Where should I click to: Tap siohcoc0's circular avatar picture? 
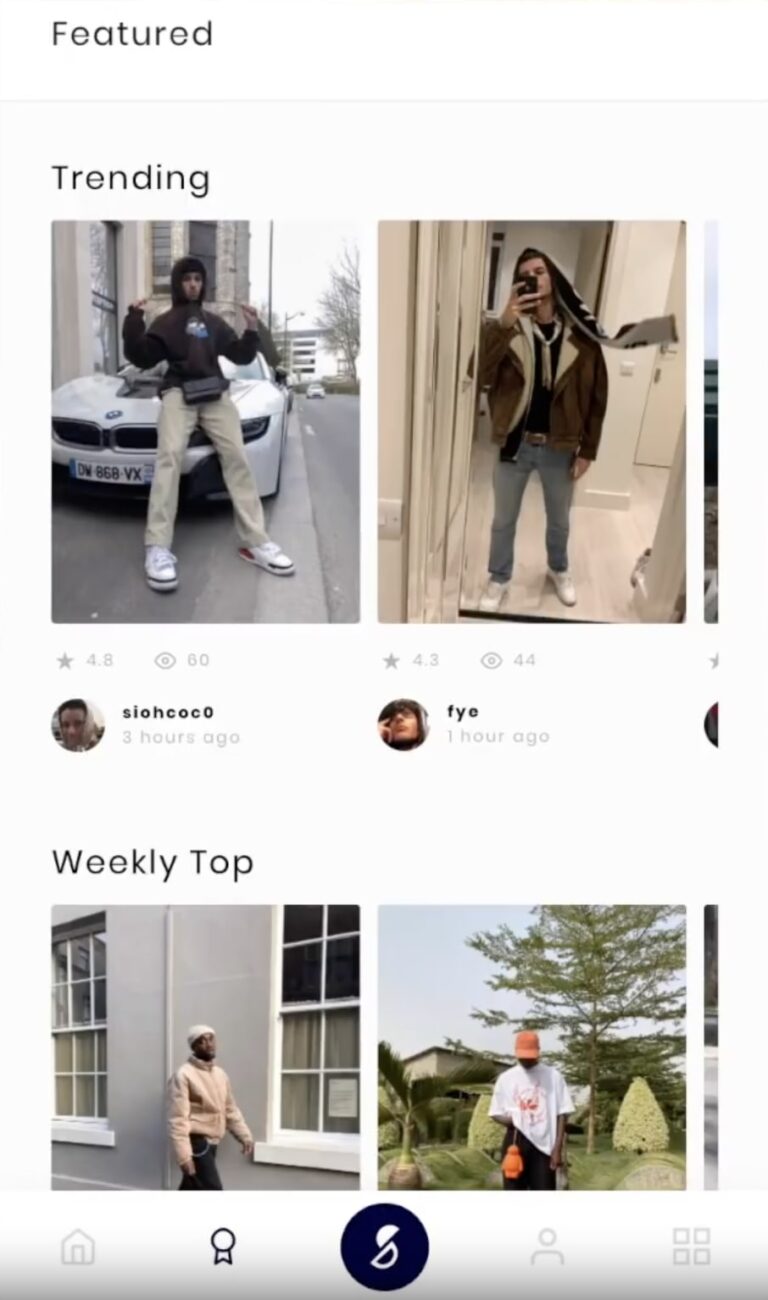[77, 724]
